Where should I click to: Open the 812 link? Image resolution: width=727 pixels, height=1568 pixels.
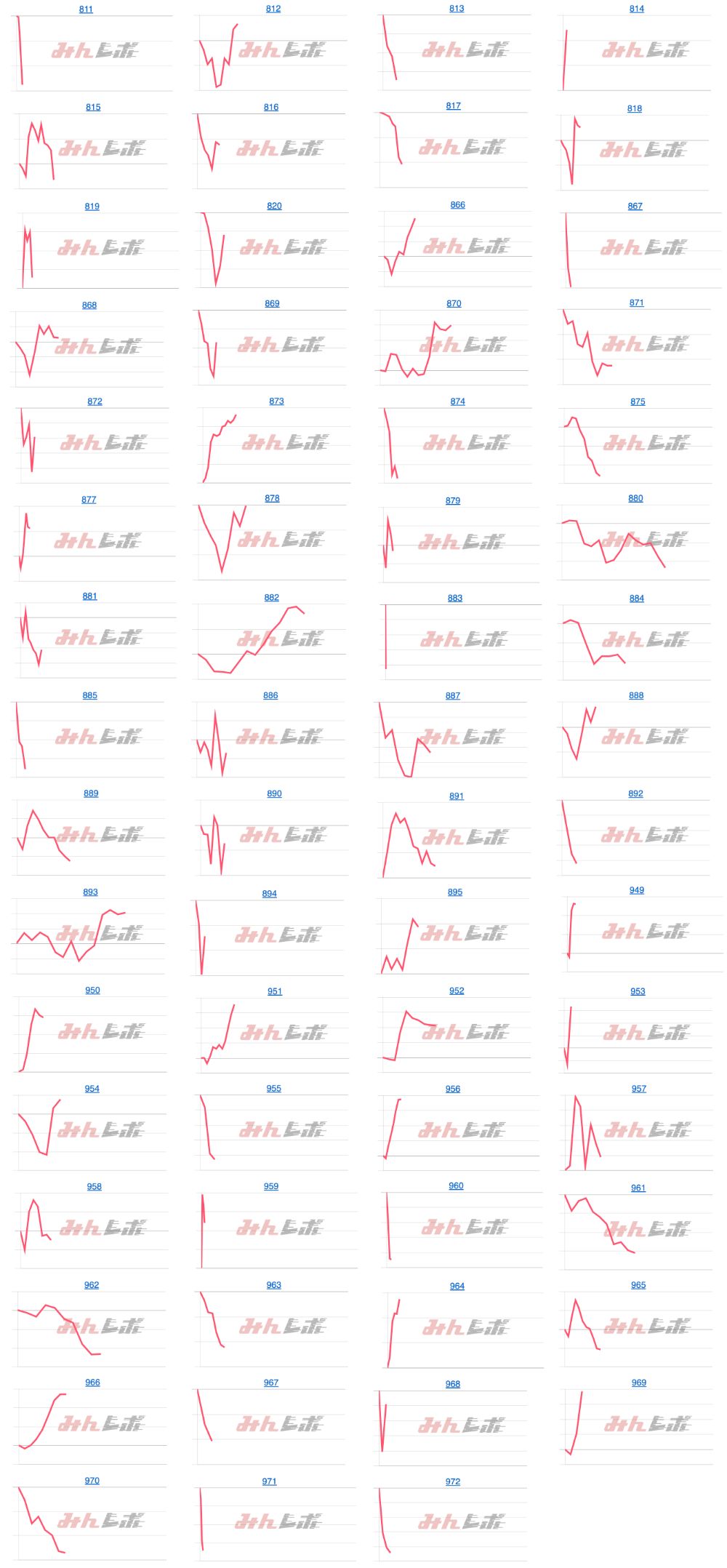(273, 9)
